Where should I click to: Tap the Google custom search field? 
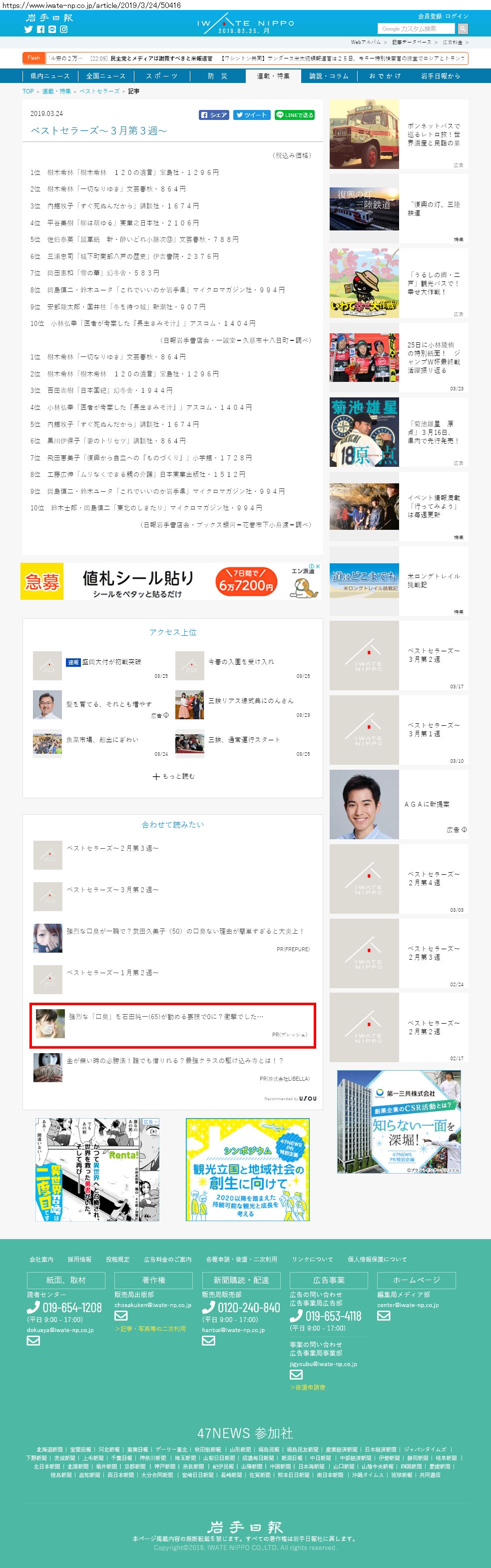tap(416, 28)
